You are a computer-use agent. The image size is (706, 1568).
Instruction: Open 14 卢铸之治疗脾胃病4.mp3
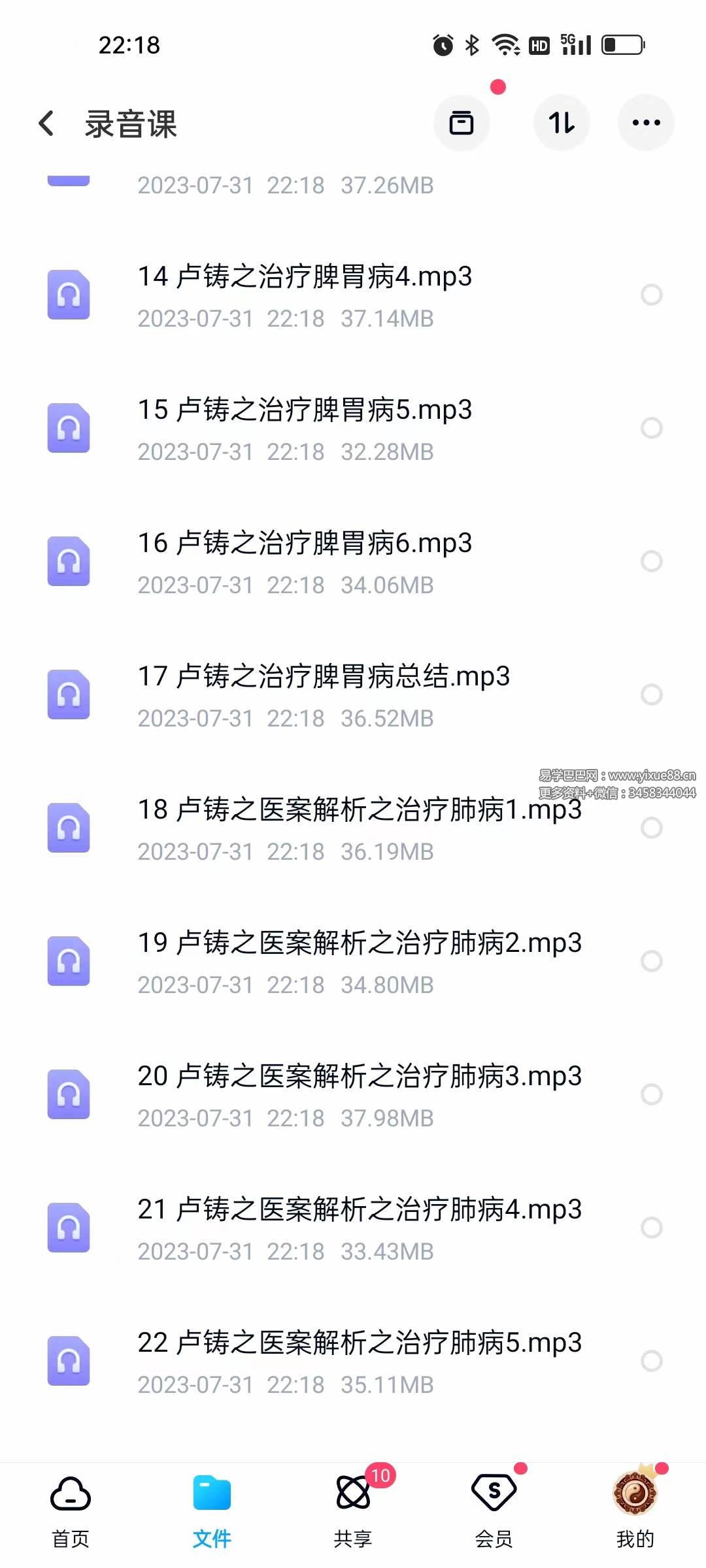click(304, 276)
